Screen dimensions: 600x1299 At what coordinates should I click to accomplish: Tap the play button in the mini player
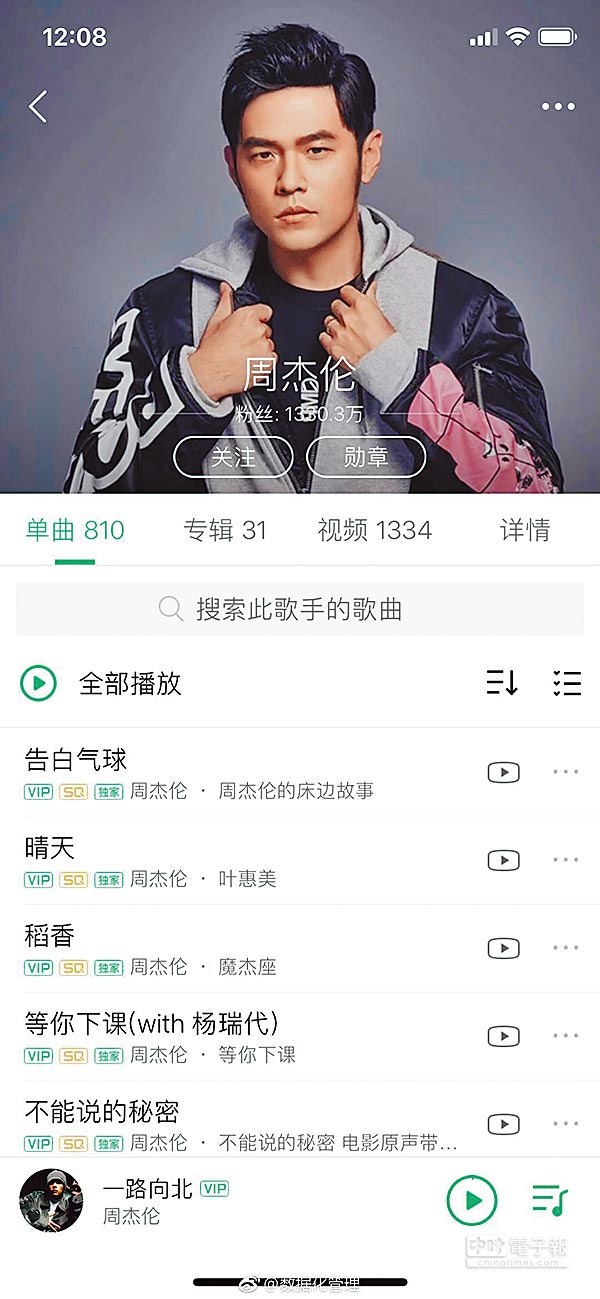point(471,1200)
